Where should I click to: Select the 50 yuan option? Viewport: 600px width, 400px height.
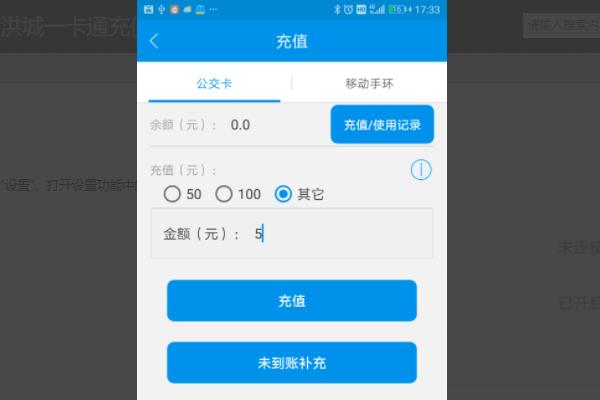click(173, 194)
